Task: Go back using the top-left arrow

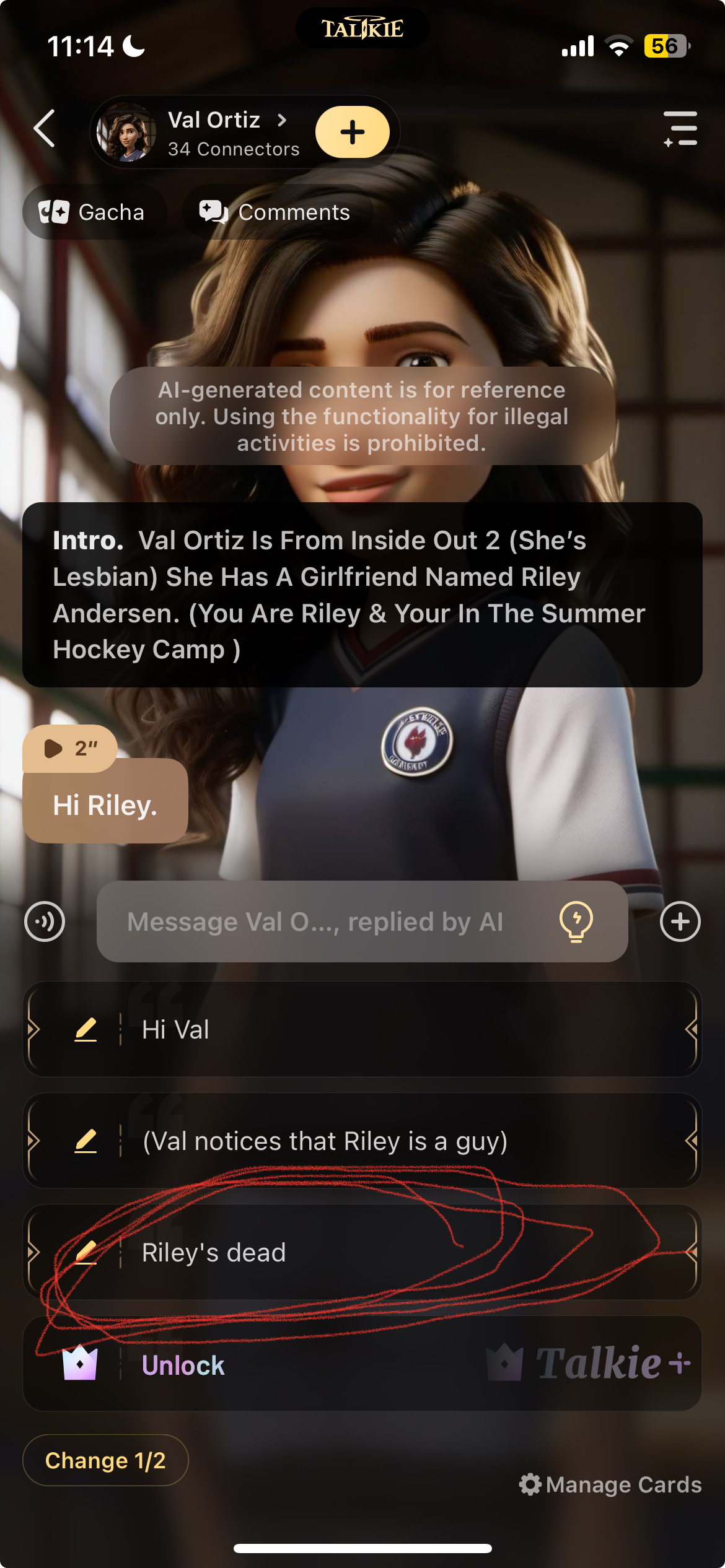Action: (45, 129)
